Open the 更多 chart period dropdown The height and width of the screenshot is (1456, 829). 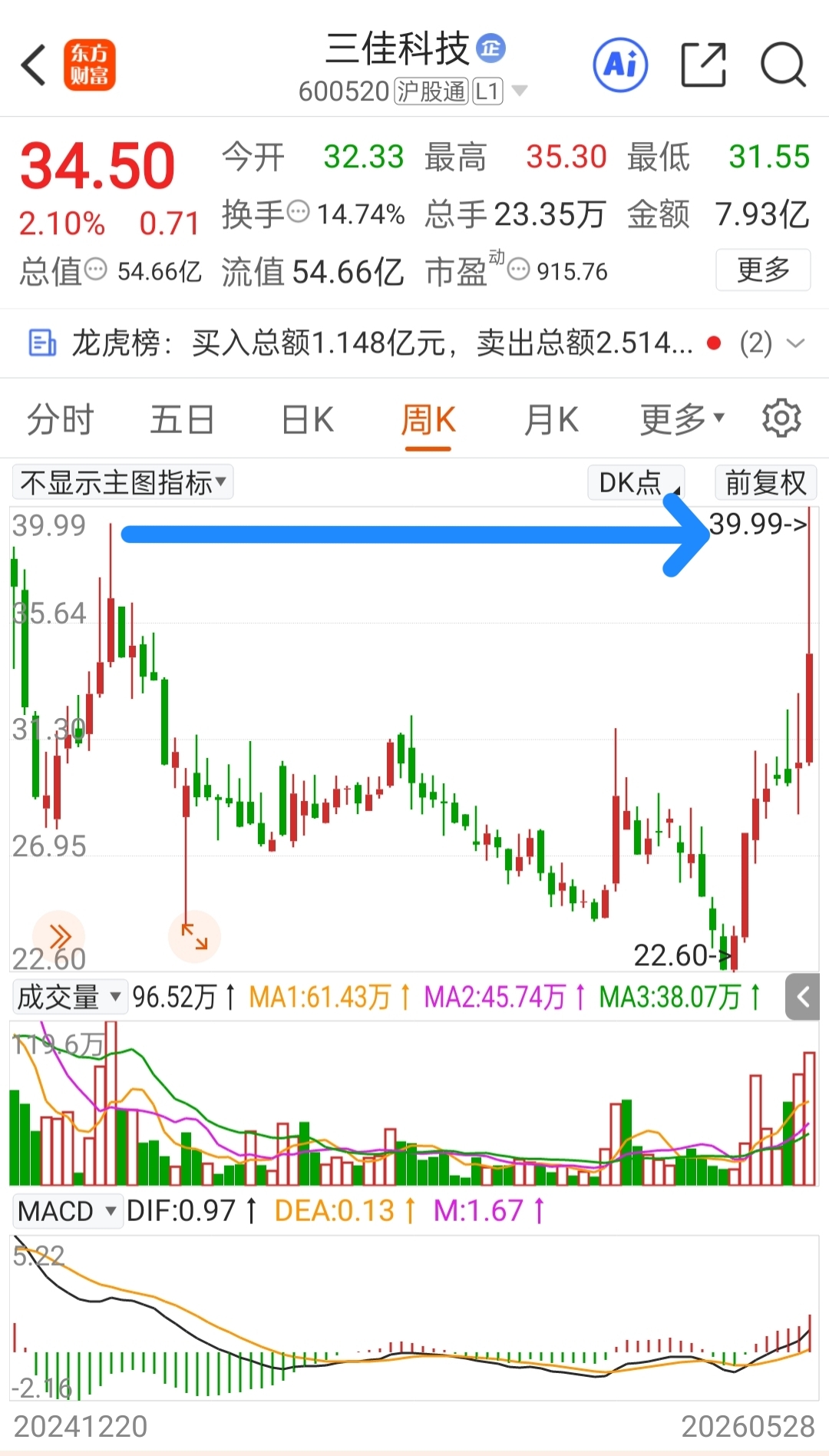coord(682,419)
